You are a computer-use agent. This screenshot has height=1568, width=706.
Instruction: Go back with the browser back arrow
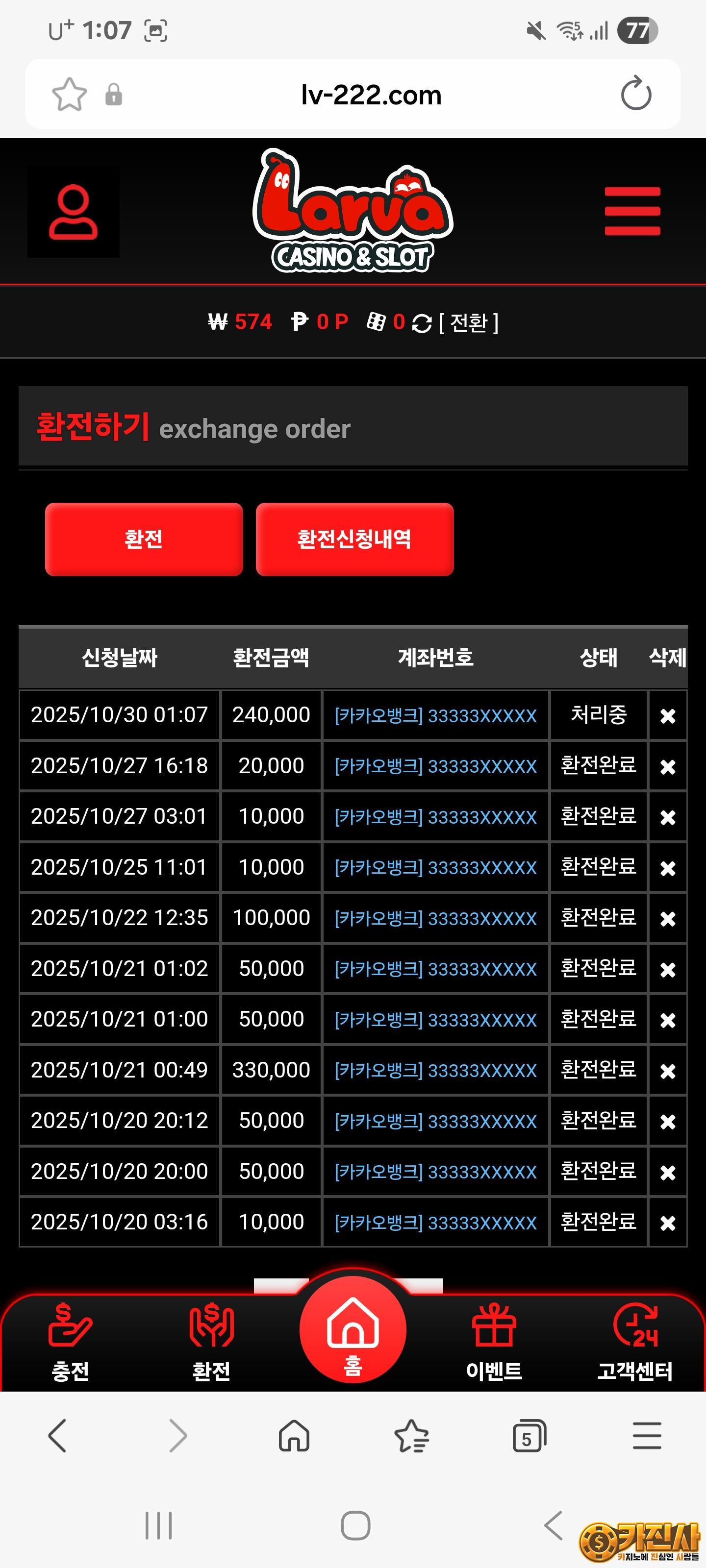click(58, 1437)
